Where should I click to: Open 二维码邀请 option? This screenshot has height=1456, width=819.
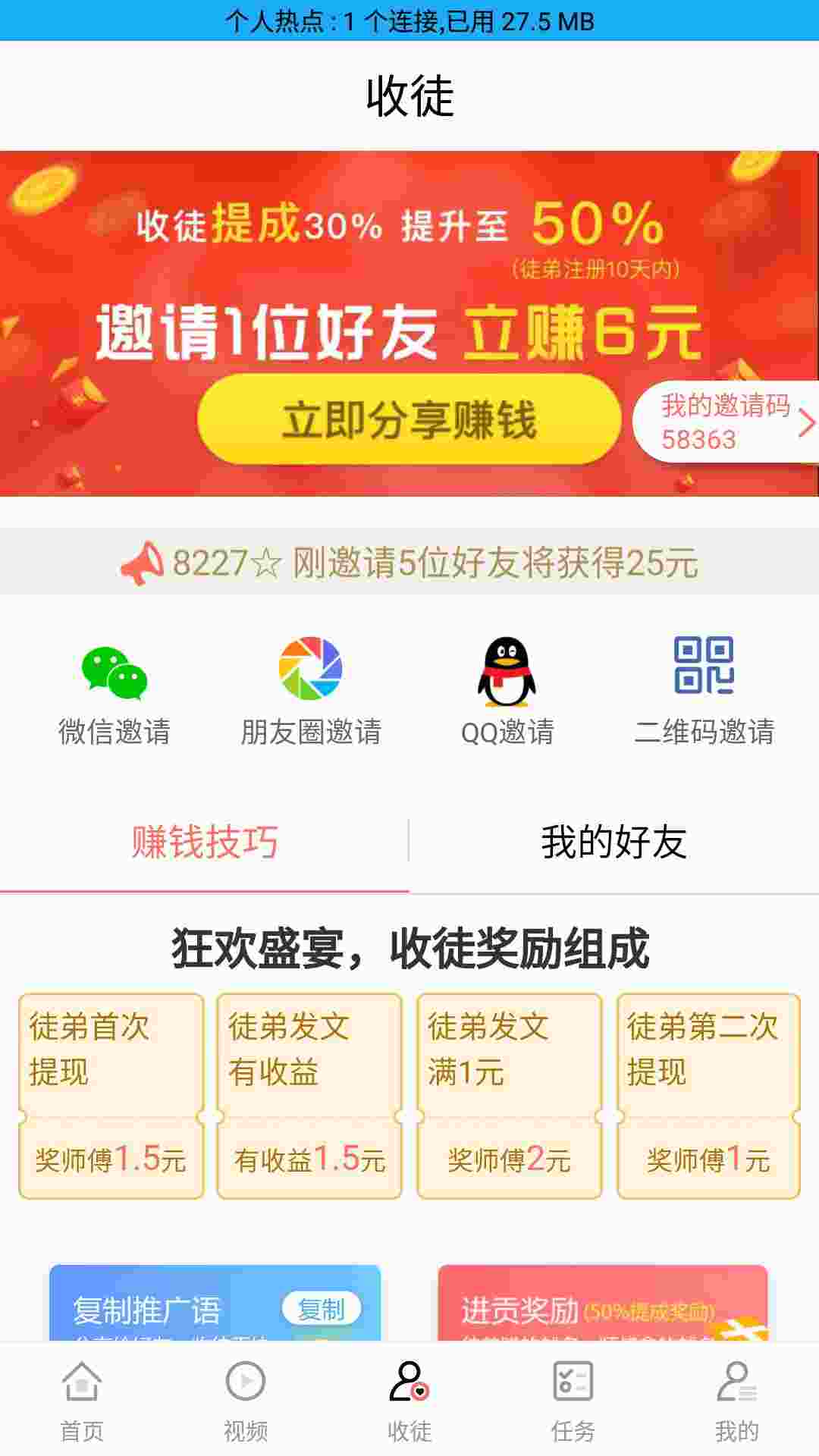(x=704, y=691)
